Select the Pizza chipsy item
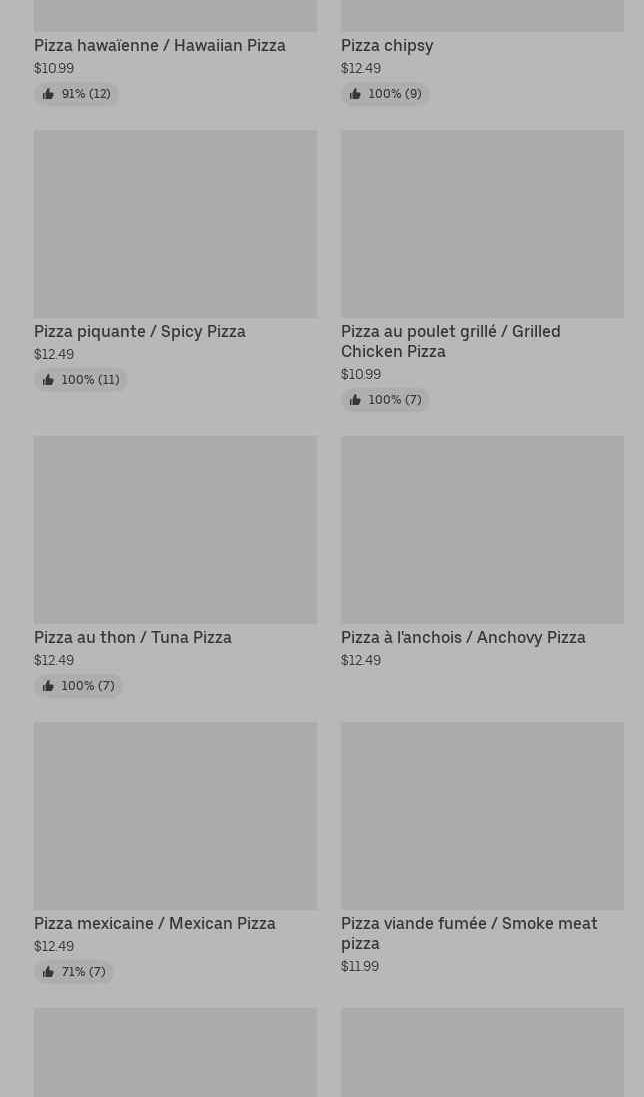644x1097 pixels. pos(387,46)
